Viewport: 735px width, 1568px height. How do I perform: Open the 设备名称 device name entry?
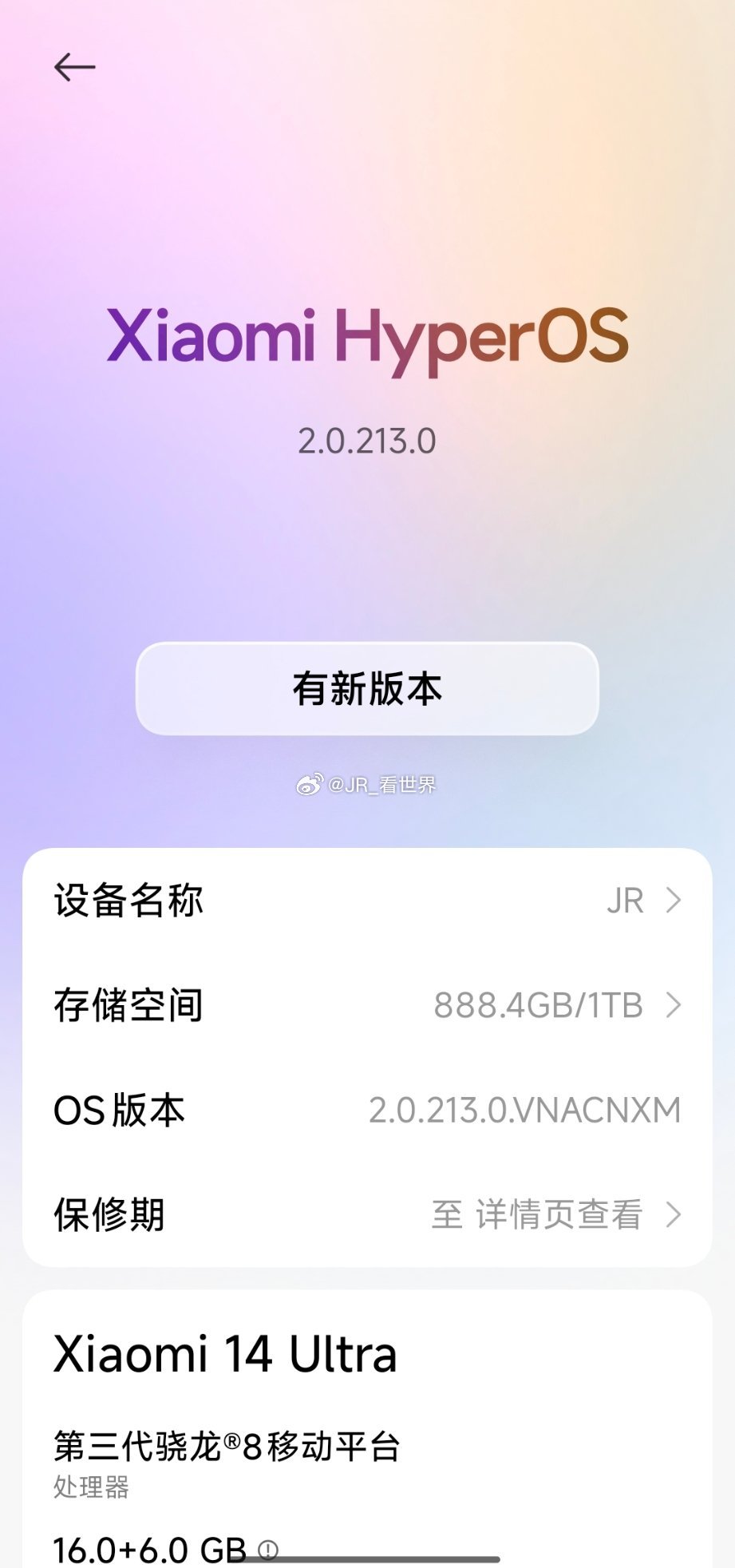click(x=129, y=901)
